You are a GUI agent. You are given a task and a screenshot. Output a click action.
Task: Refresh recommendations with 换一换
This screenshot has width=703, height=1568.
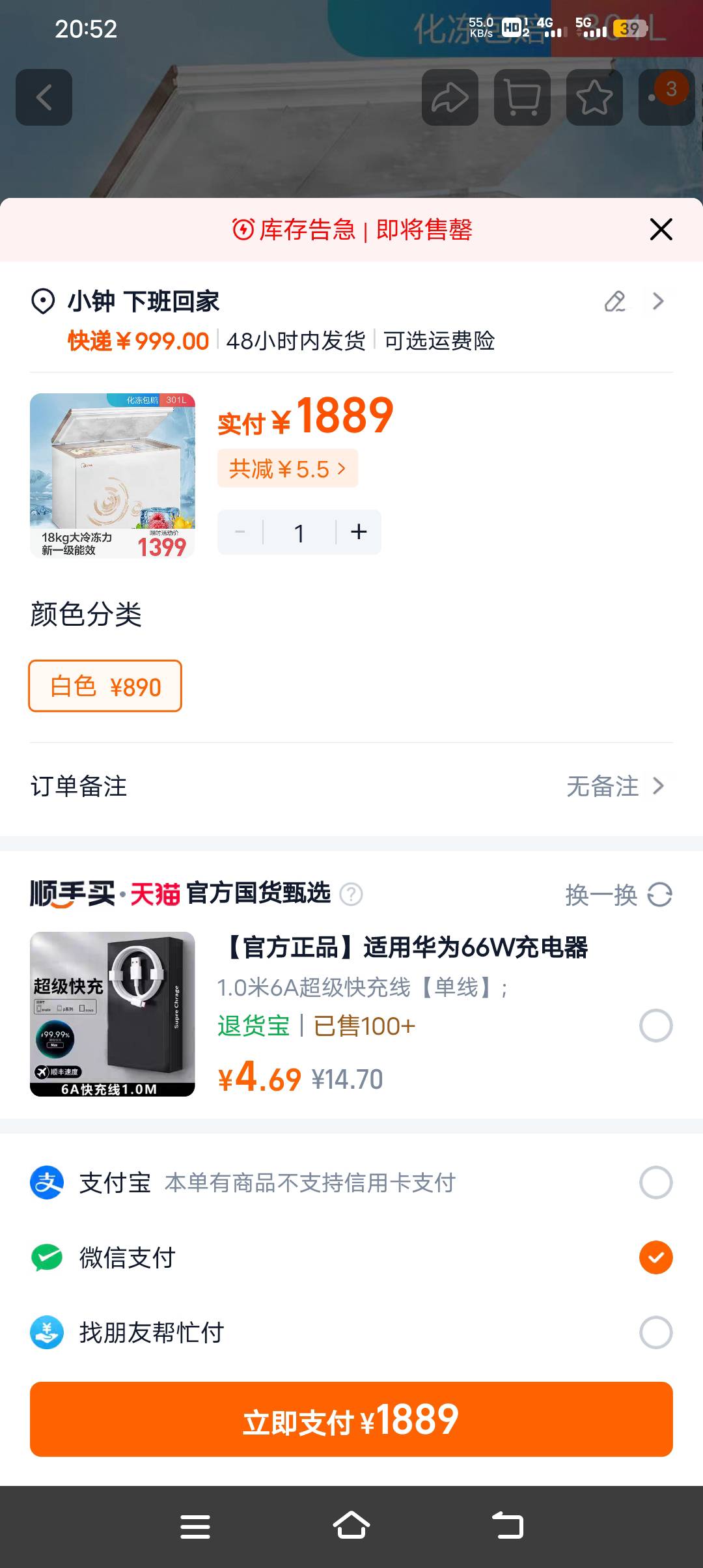pos(618,895)
